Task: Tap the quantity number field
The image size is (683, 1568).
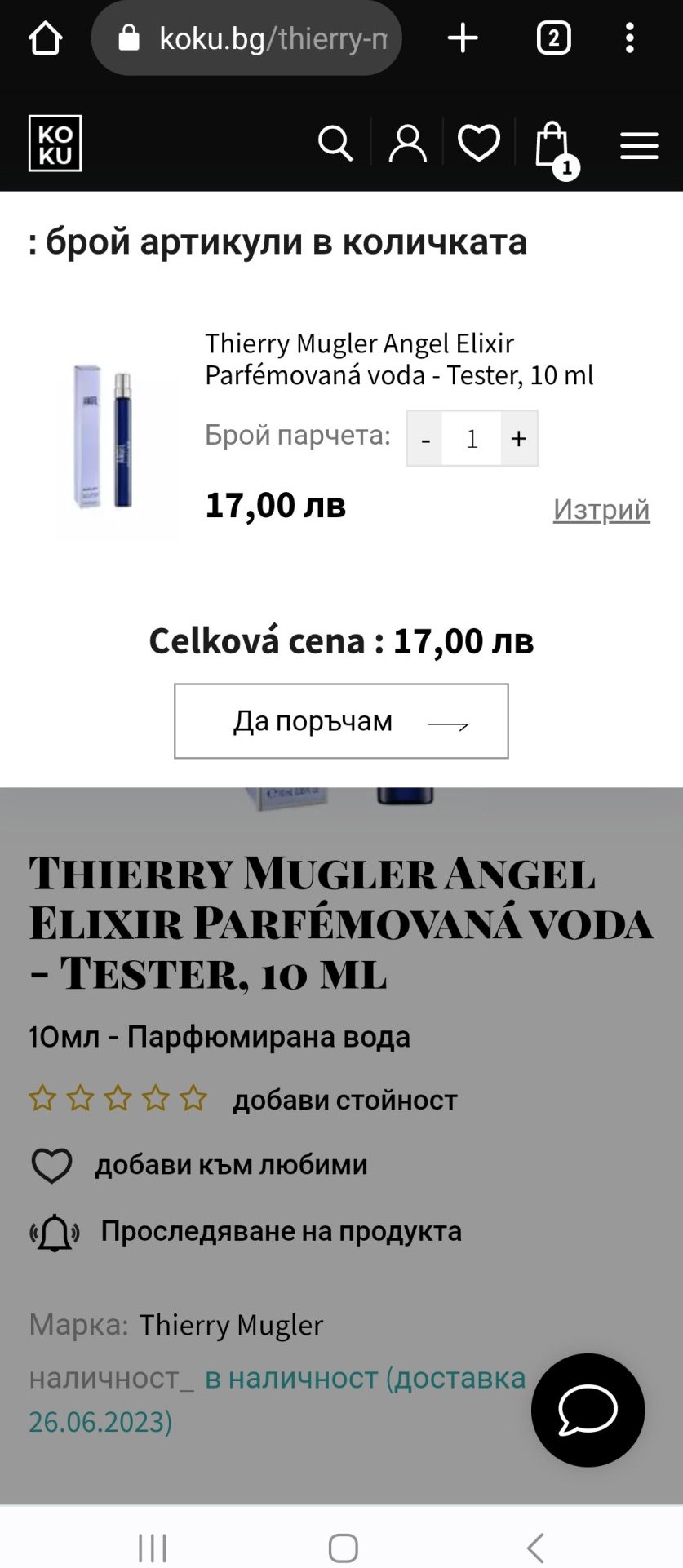Action: click(472, 439)
